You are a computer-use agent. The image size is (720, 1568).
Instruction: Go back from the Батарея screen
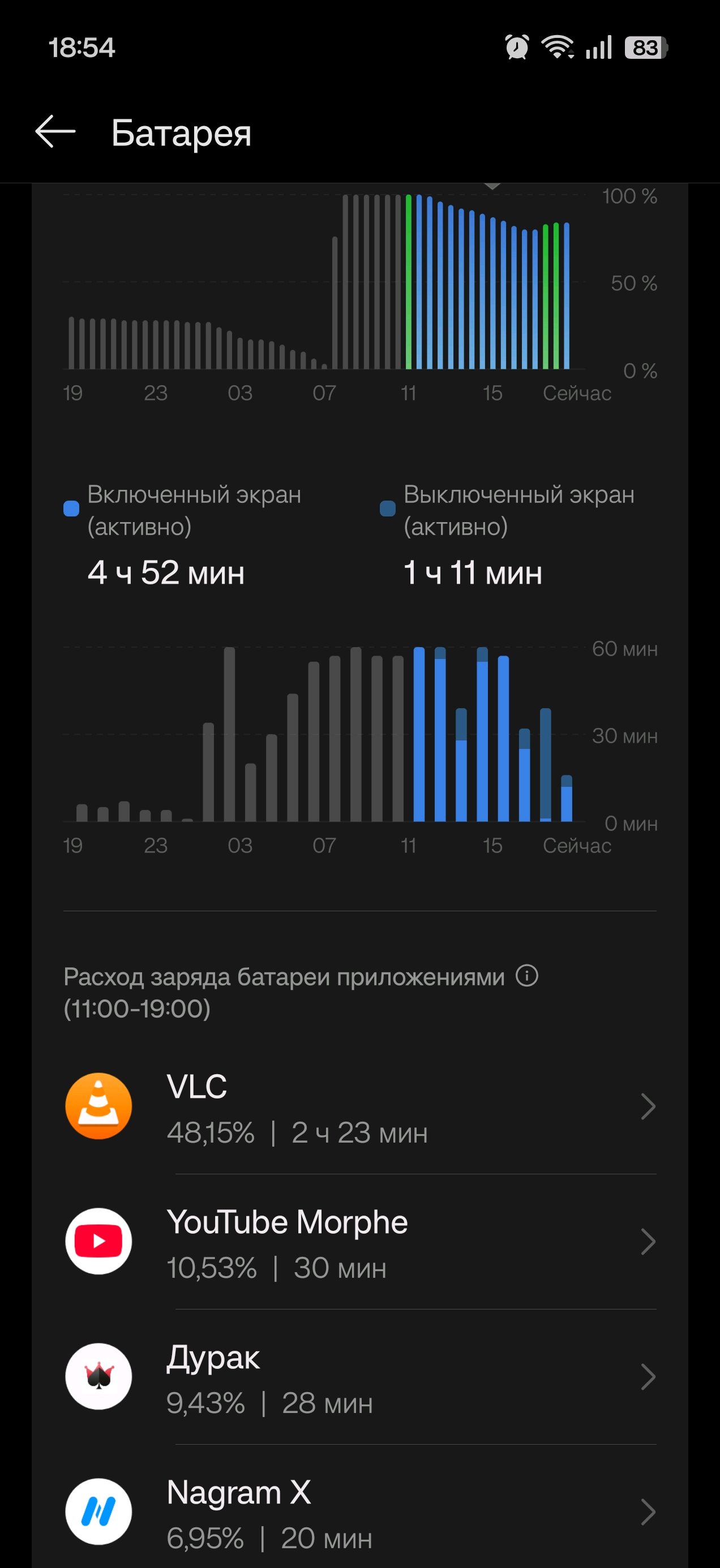(55, 131)
